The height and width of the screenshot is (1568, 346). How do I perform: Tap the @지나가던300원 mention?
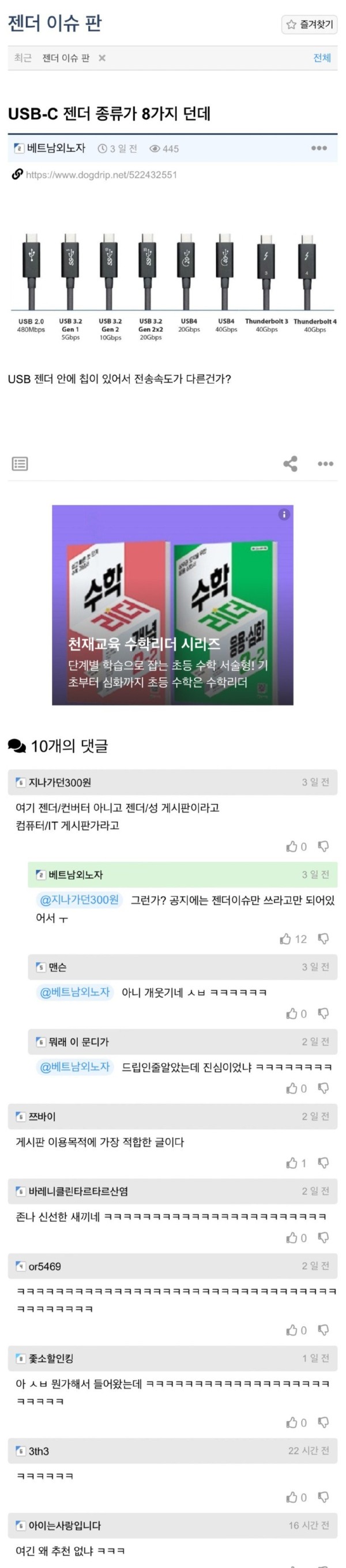point(79,899)
